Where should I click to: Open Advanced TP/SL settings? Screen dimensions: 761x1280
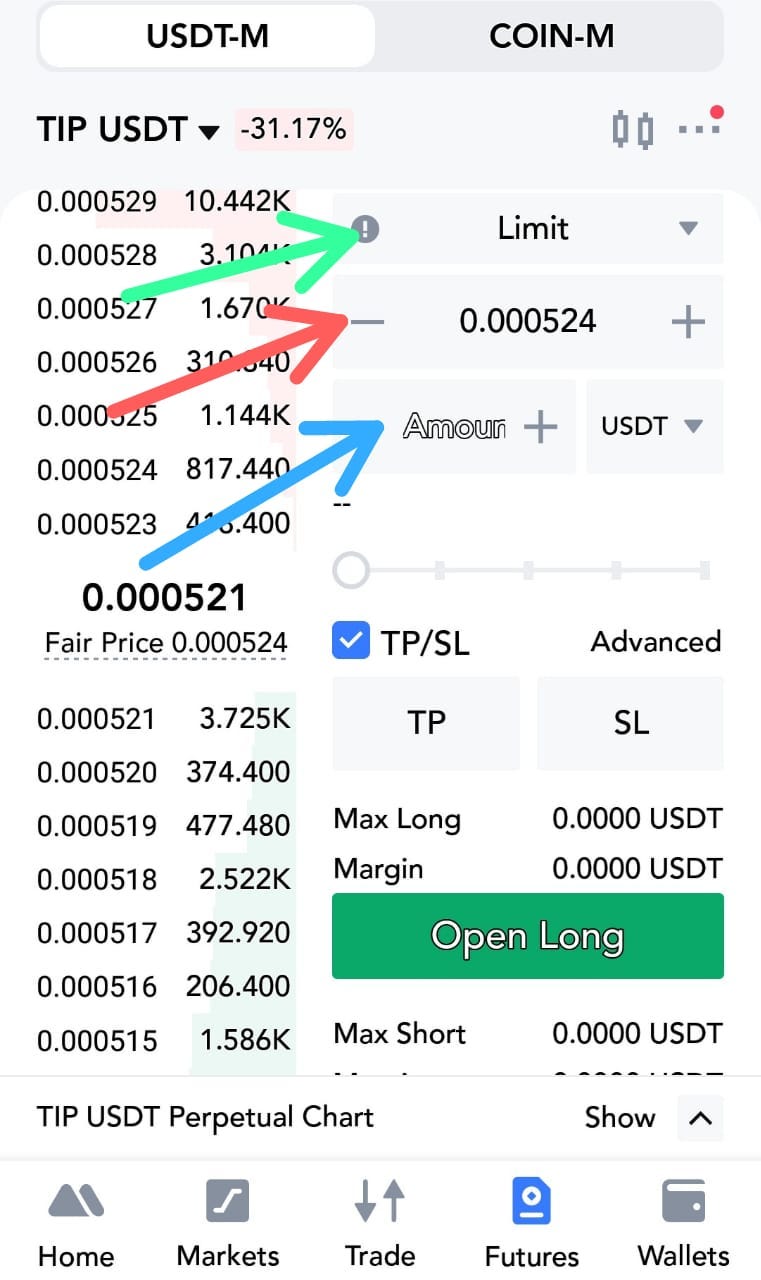click(655, 641)
